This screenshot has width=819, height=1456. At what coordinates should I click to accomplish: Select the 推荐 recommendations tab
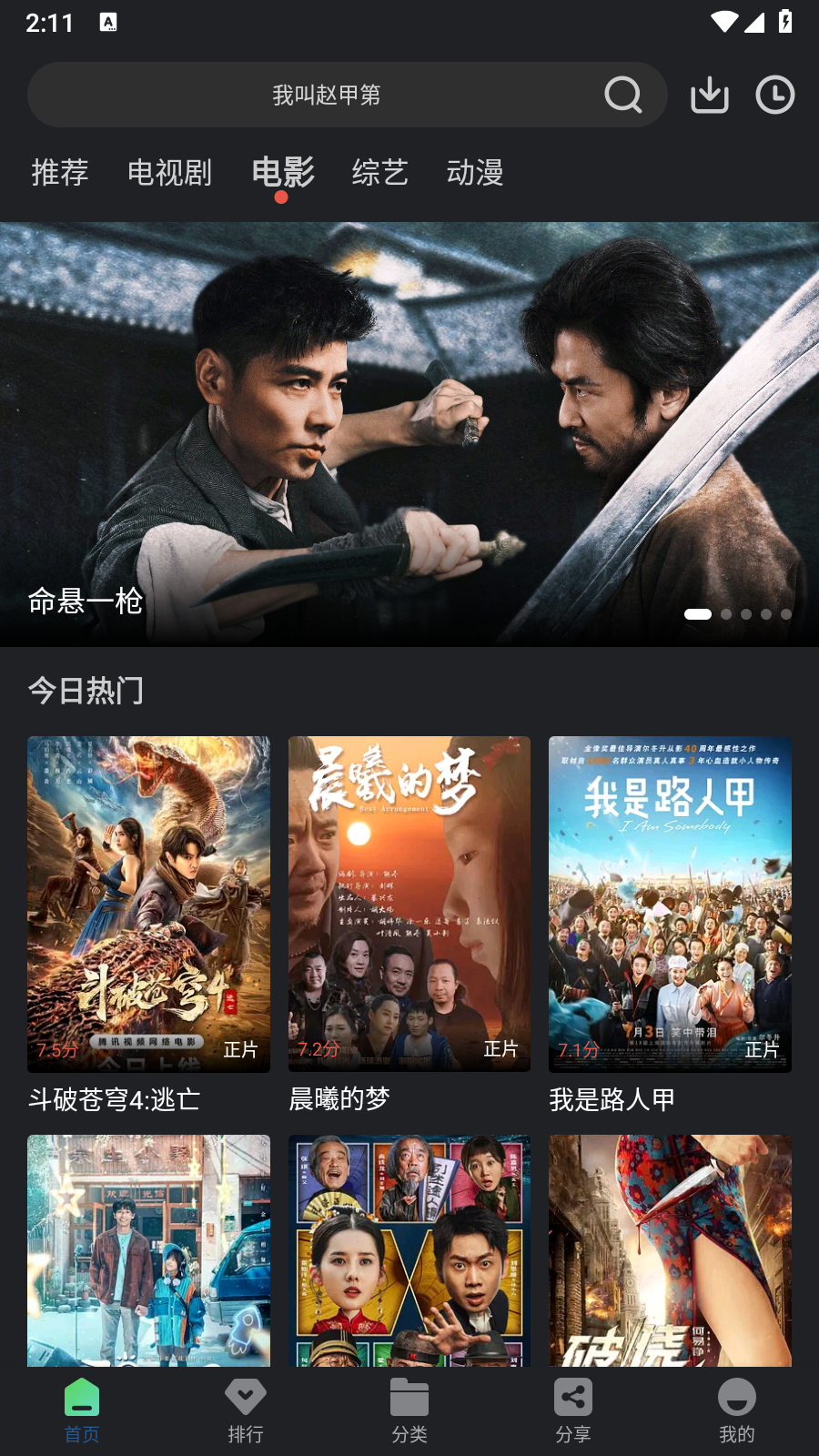pyautogui.click(x=59, y=173)
